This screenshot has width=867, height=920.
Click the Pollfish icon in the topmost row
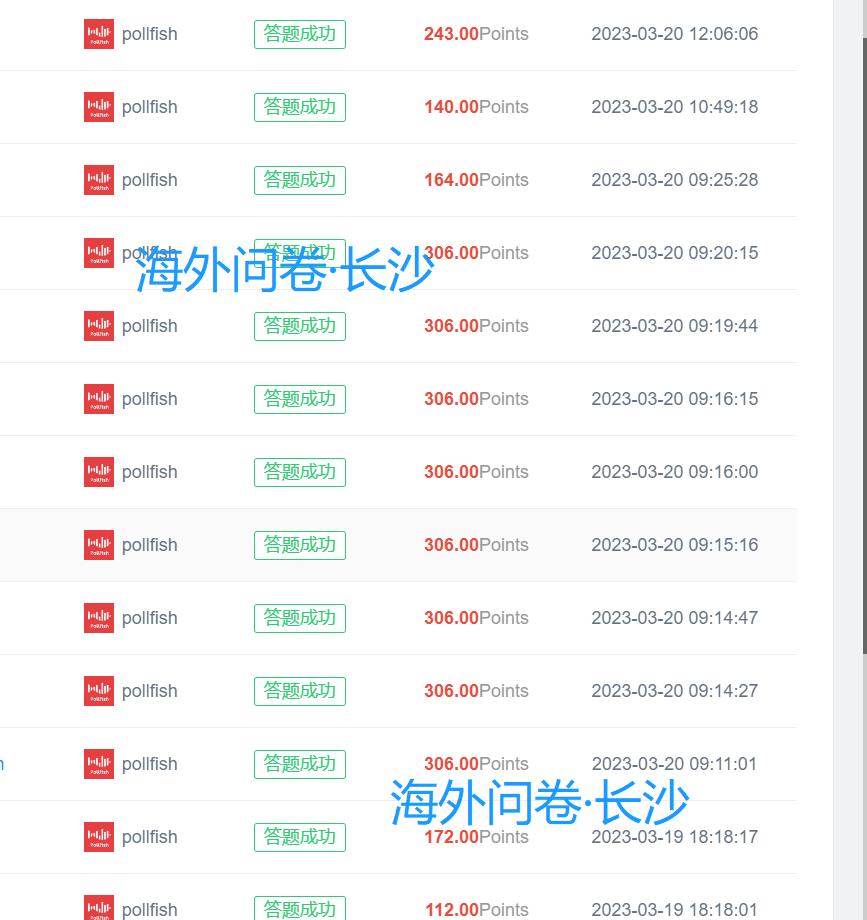tap(98, 33)
